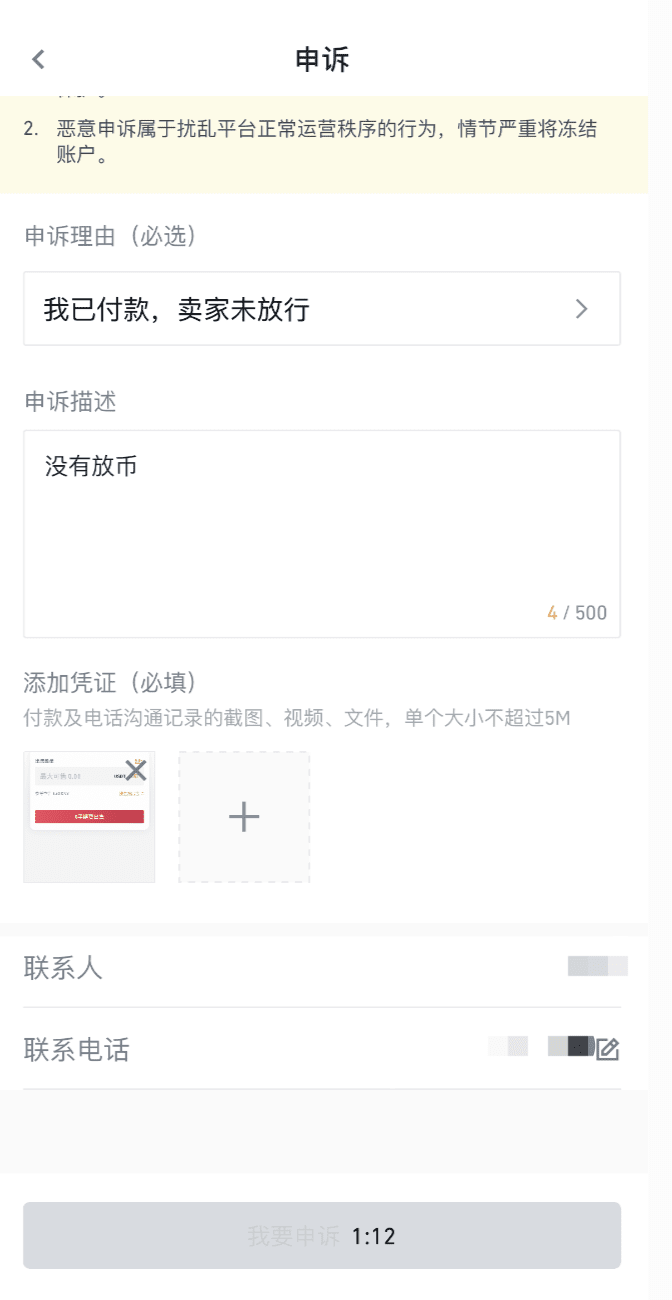672x1300 pixels.
Task: Tap the 申诉描述 text box
Action: tap(322, 534)
